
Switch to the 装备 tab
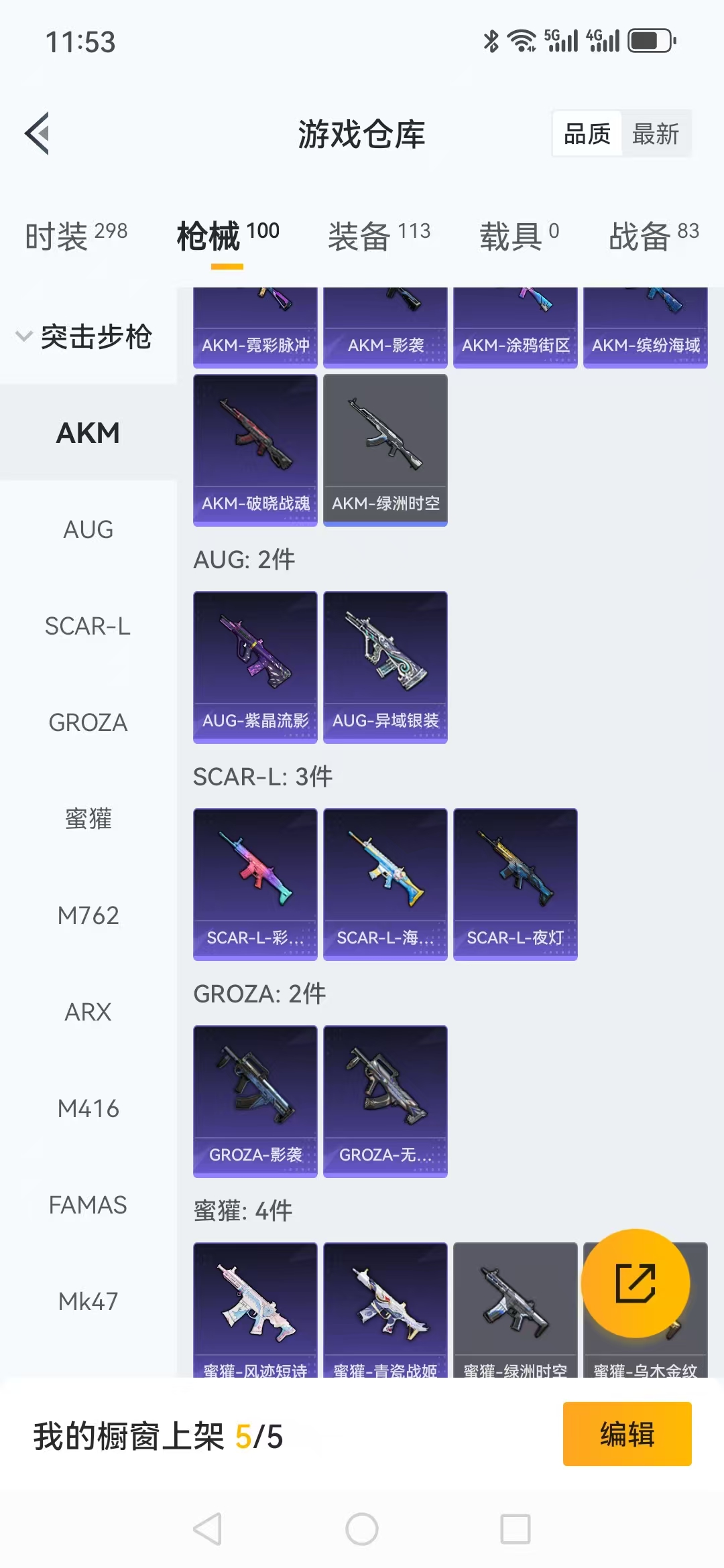(x=379, y=236)
